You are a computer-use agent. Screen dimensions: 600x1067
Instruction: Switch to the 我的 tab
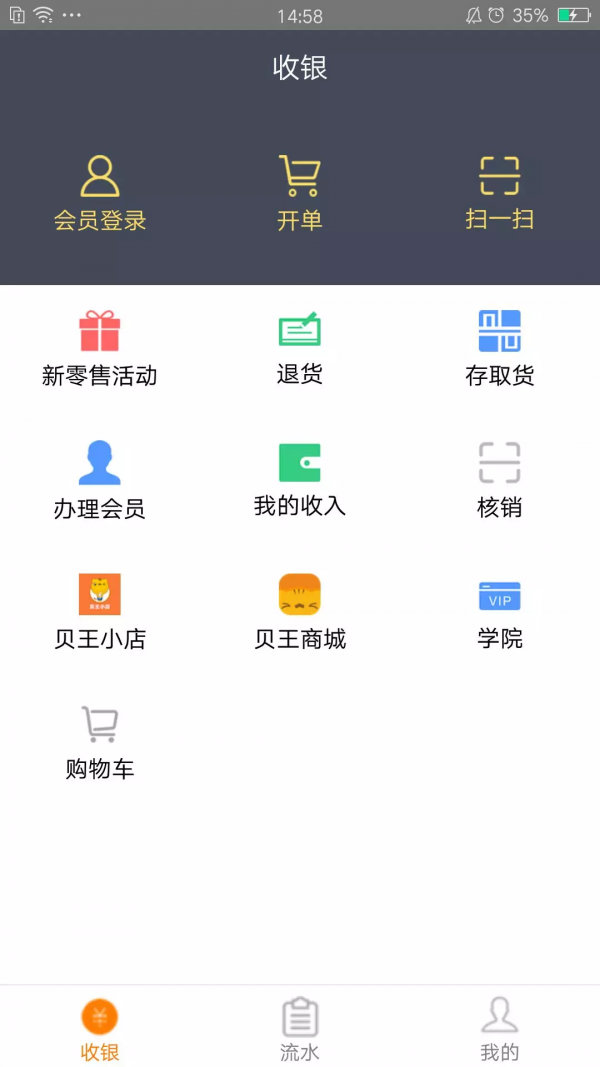click(499, 1029)
